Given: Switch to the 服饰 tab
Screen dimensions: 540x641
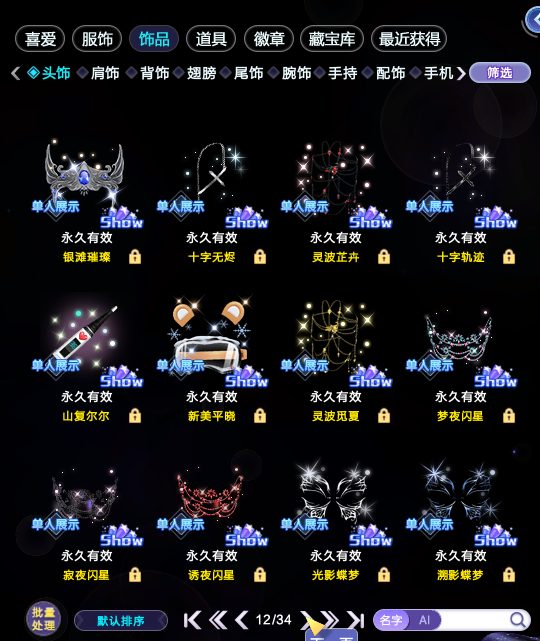Looking at the screenshot, I should (x=97, y=39).
